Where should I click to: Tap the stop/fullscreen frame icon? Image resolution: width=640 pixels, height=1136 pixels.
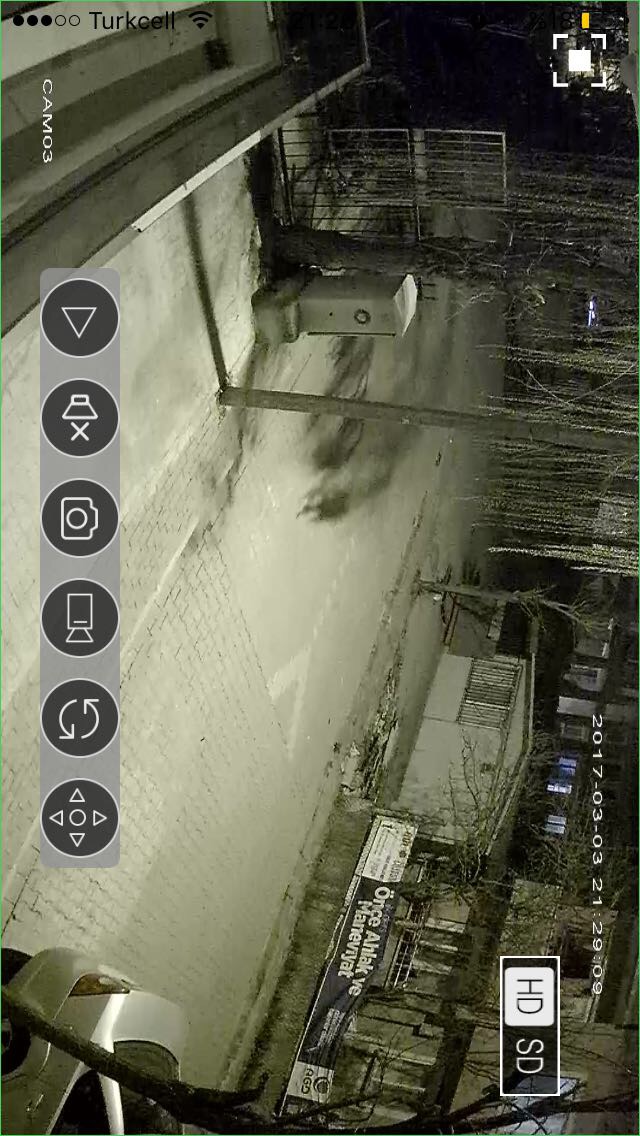pos(579,60)
